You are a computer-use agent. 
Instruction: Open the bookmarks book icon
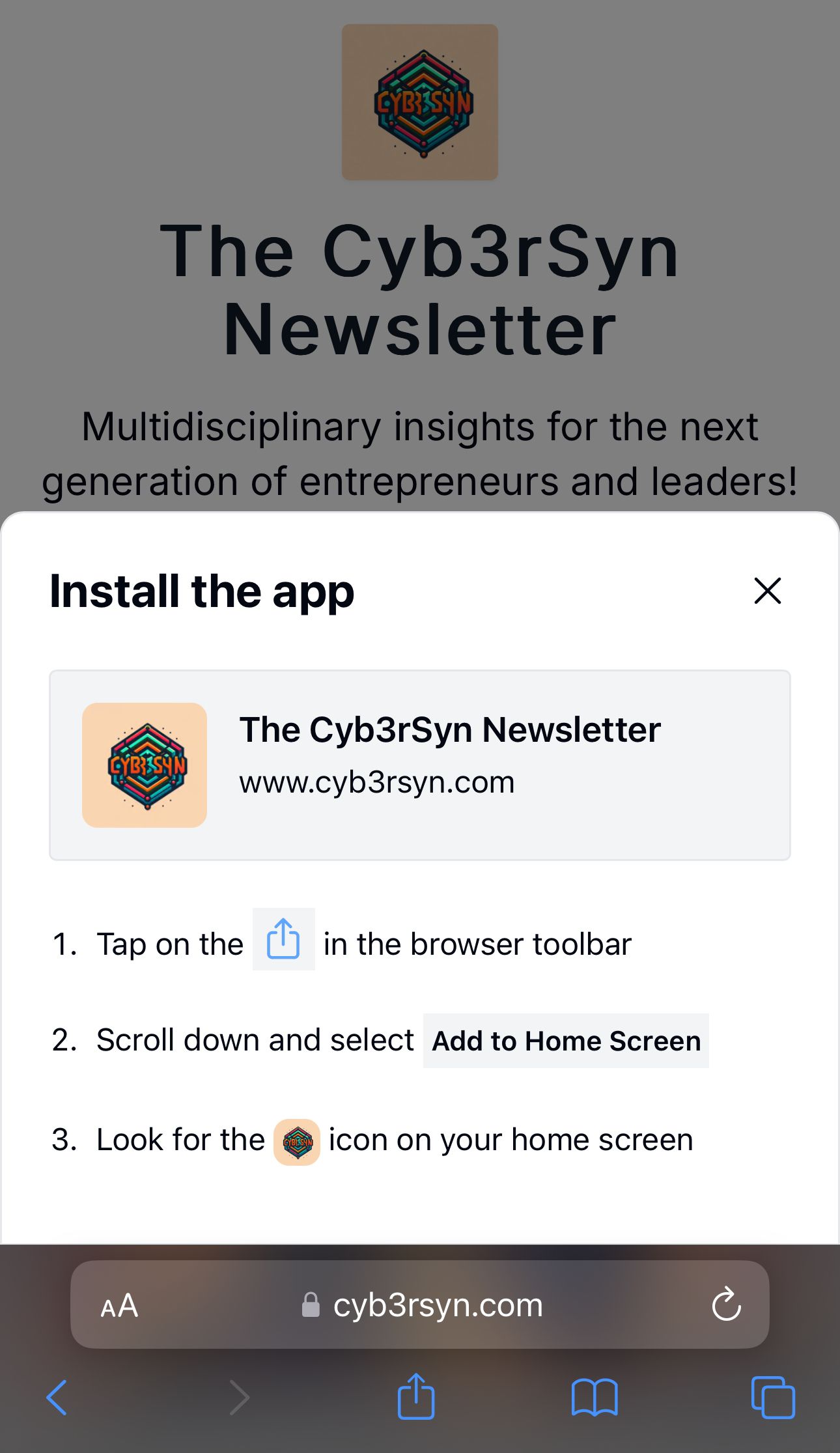pos(594,1397)
